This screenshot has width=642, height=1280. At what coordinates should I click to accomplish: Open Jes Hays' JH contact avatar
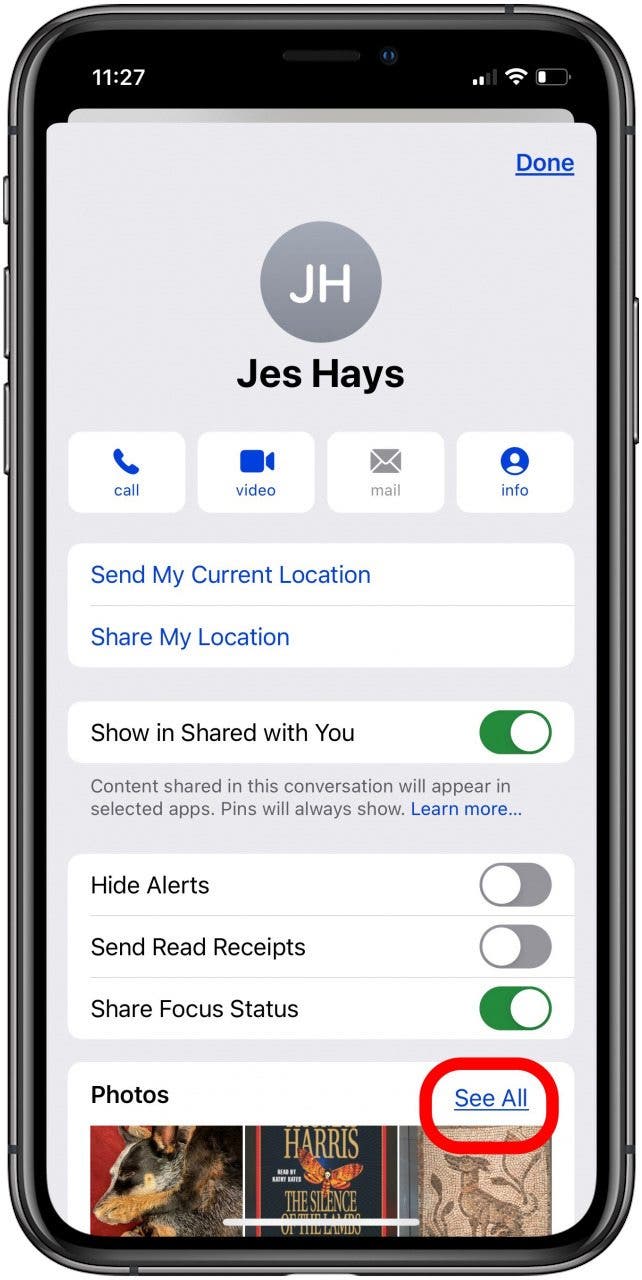(320, 283)
